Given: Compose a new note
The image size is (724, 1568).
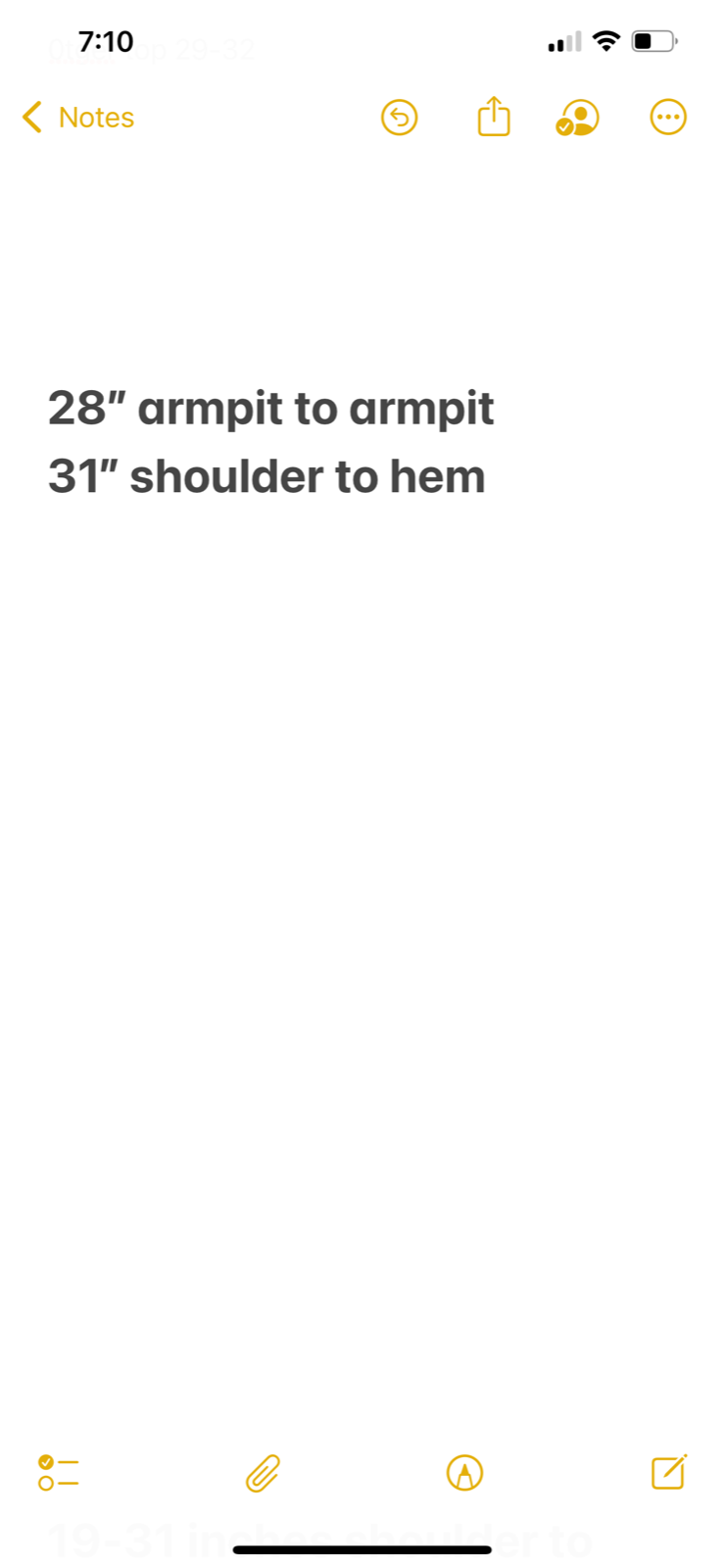Looking at the screenshot, I should [x=668, y=1472].
